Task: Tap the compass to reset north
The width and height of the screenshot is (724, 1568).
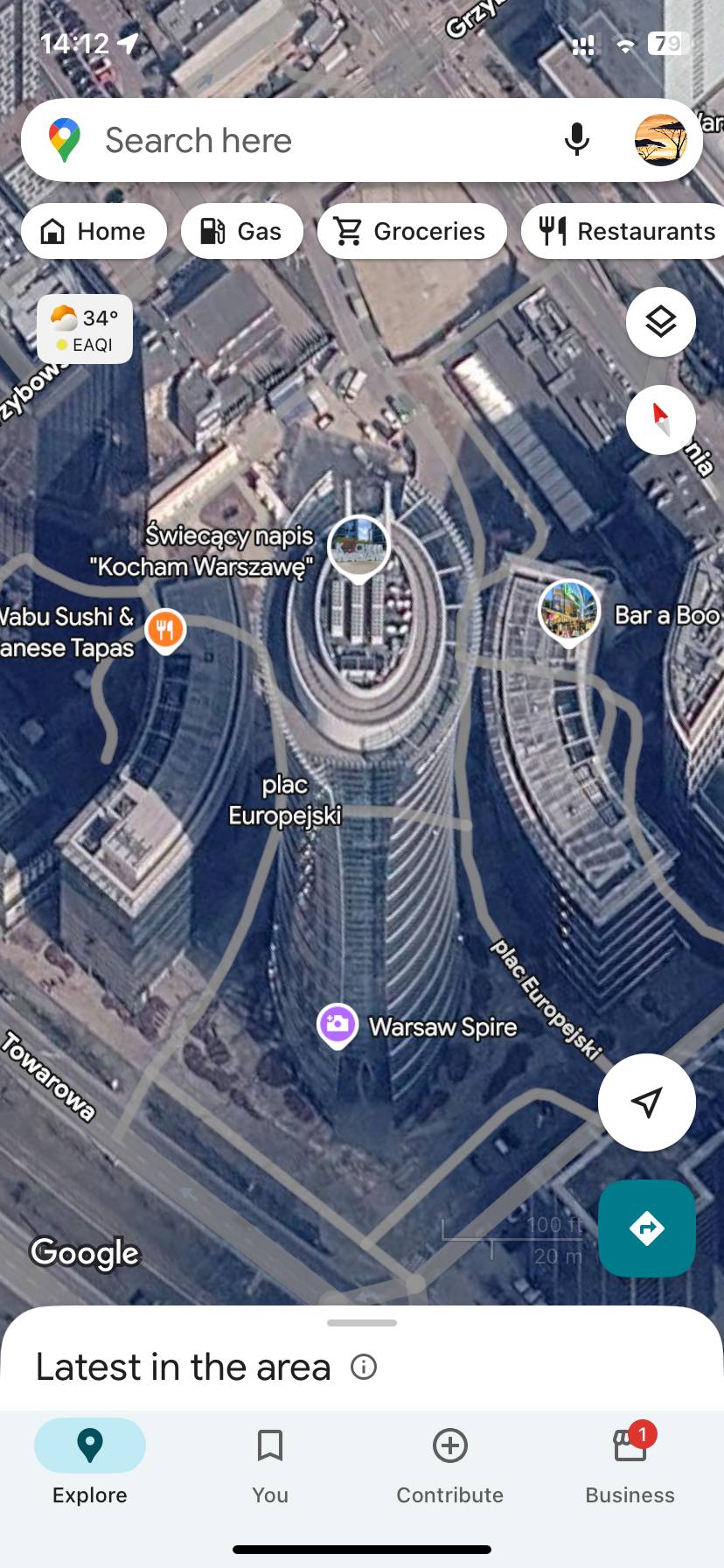Action: coord(661,420)
